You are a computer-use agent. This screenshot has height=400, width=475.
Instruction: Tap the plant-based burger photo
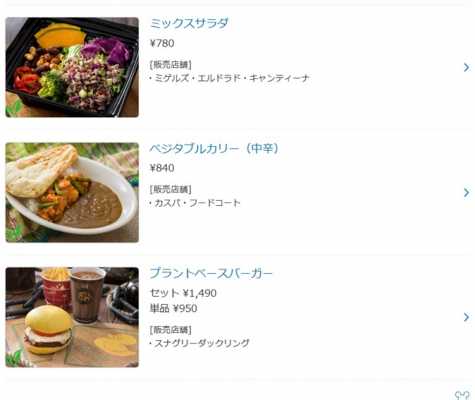click(72, 317)
